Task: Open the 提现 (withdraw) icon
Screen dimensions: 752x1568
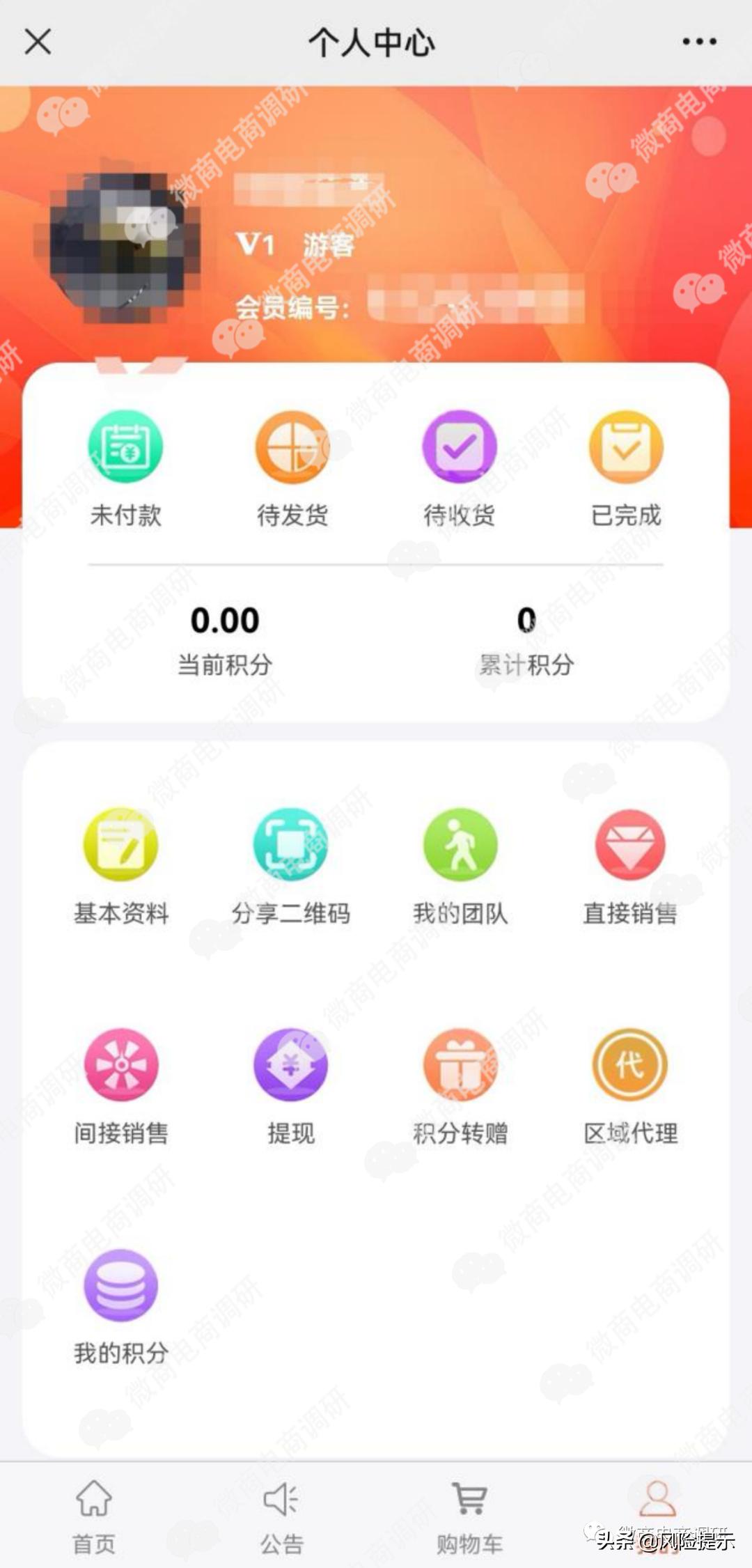Action: (290, 1064)
